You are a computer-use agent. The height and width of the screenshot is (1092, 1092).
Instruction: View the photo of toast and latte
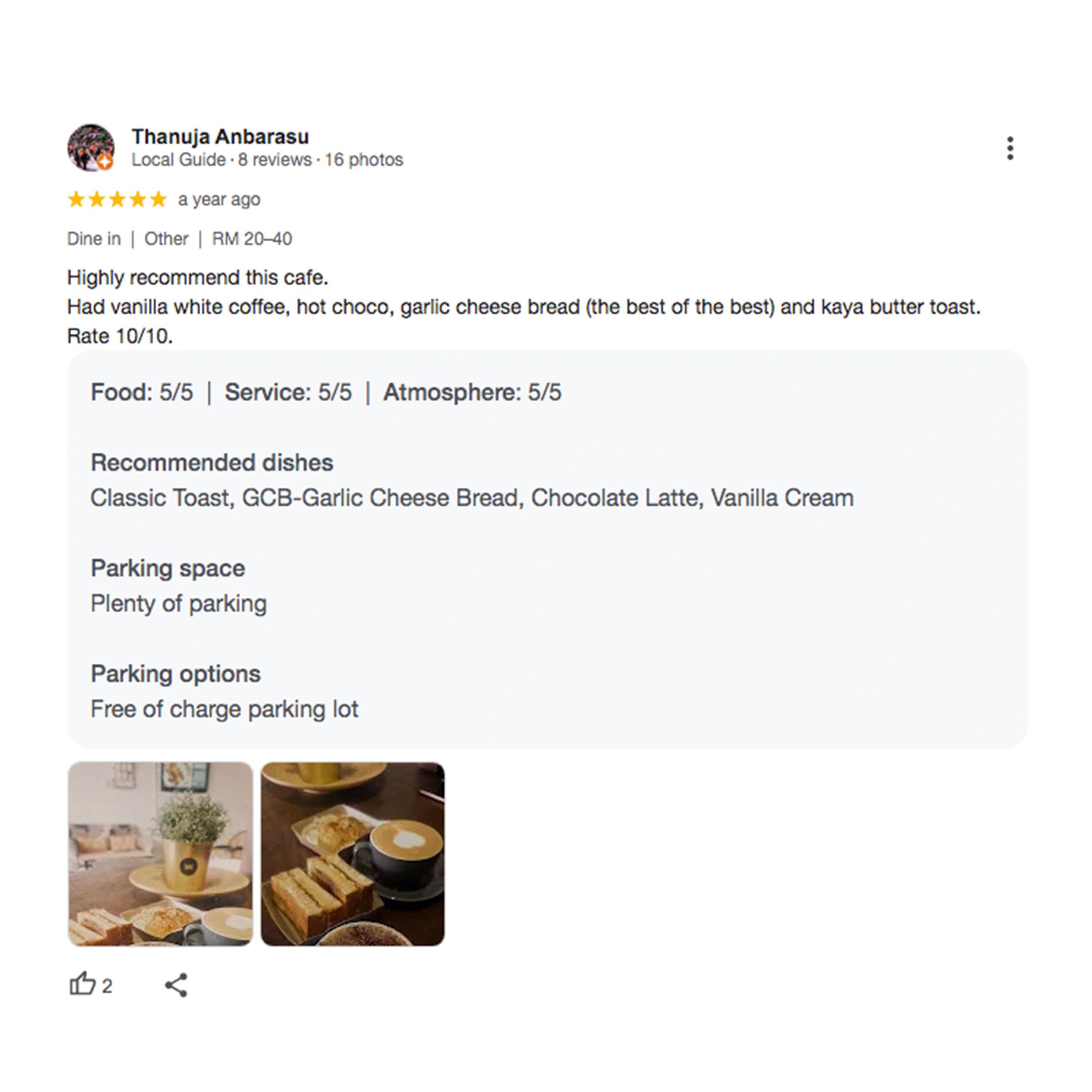(352, 853)
